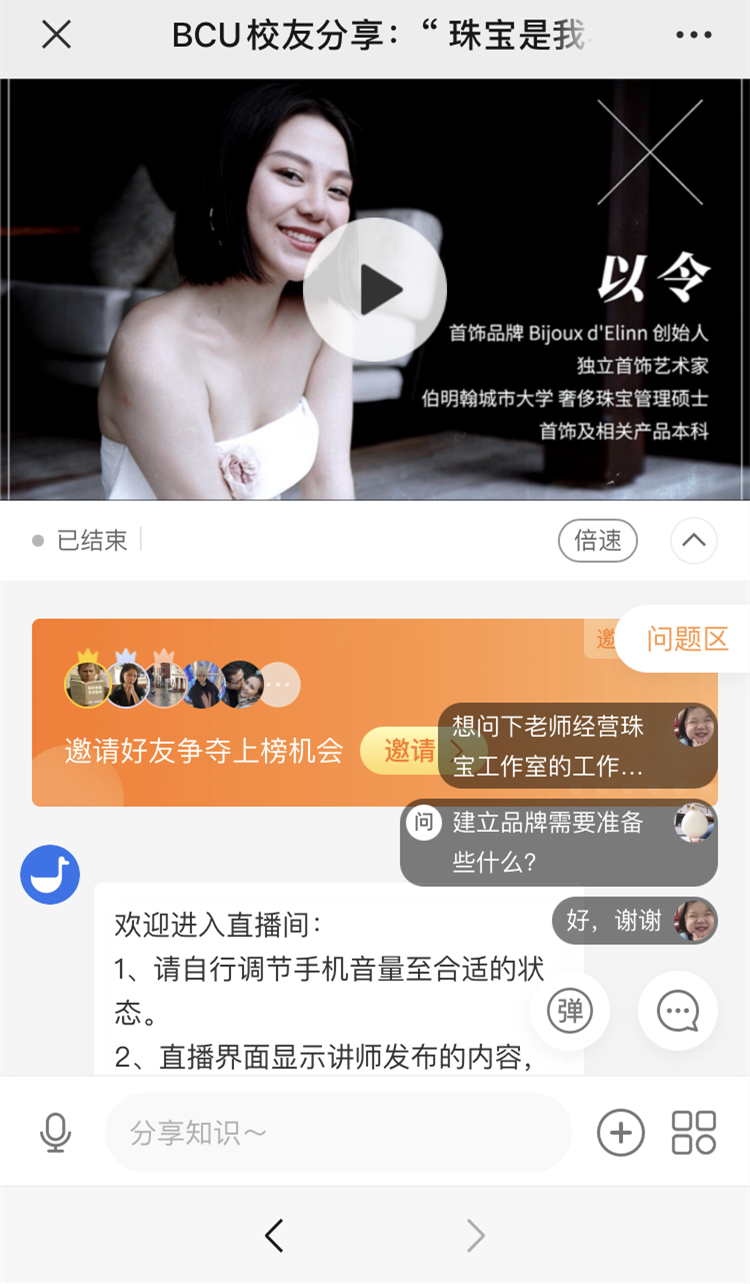
Task: Open the blue host avatar
Action: coord(50,874)
